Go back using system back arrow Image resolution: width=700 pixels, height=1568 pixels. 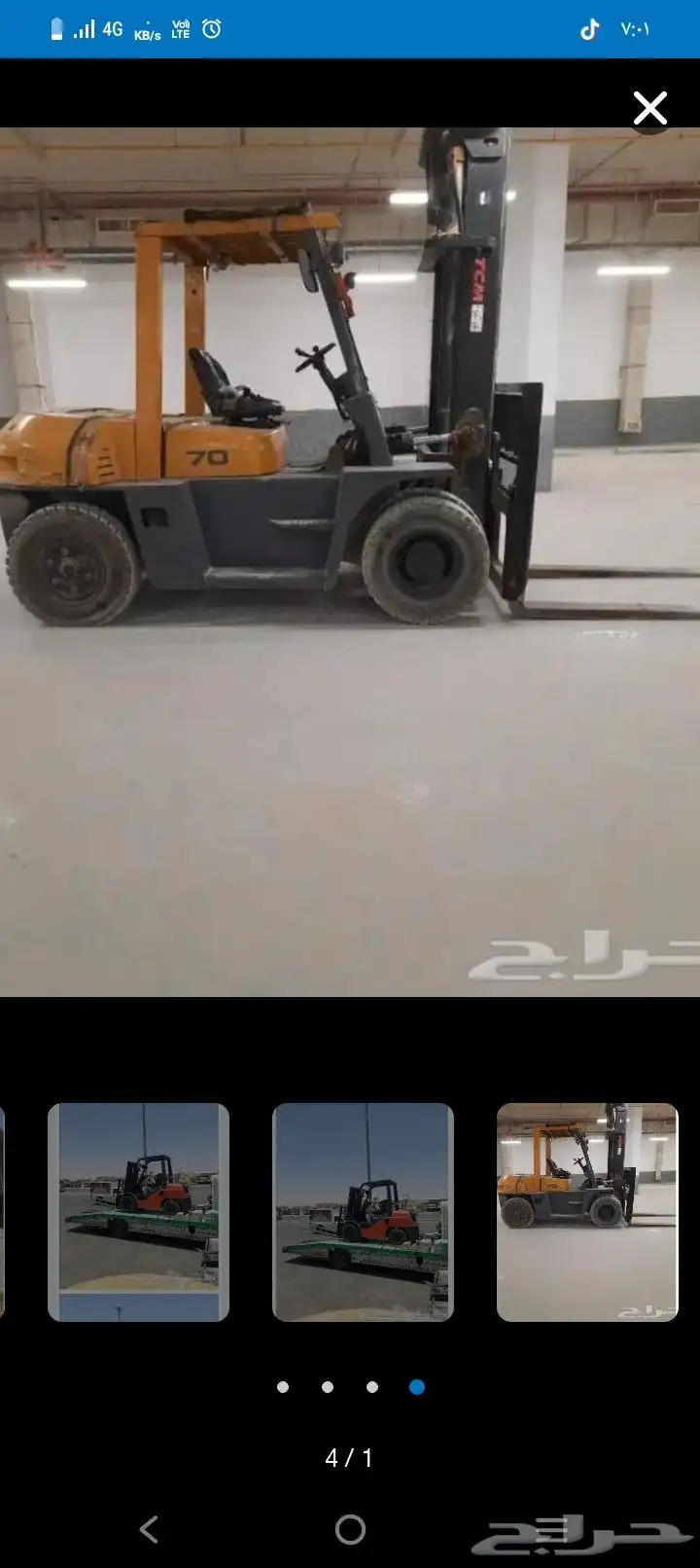tap(149, 1530)
